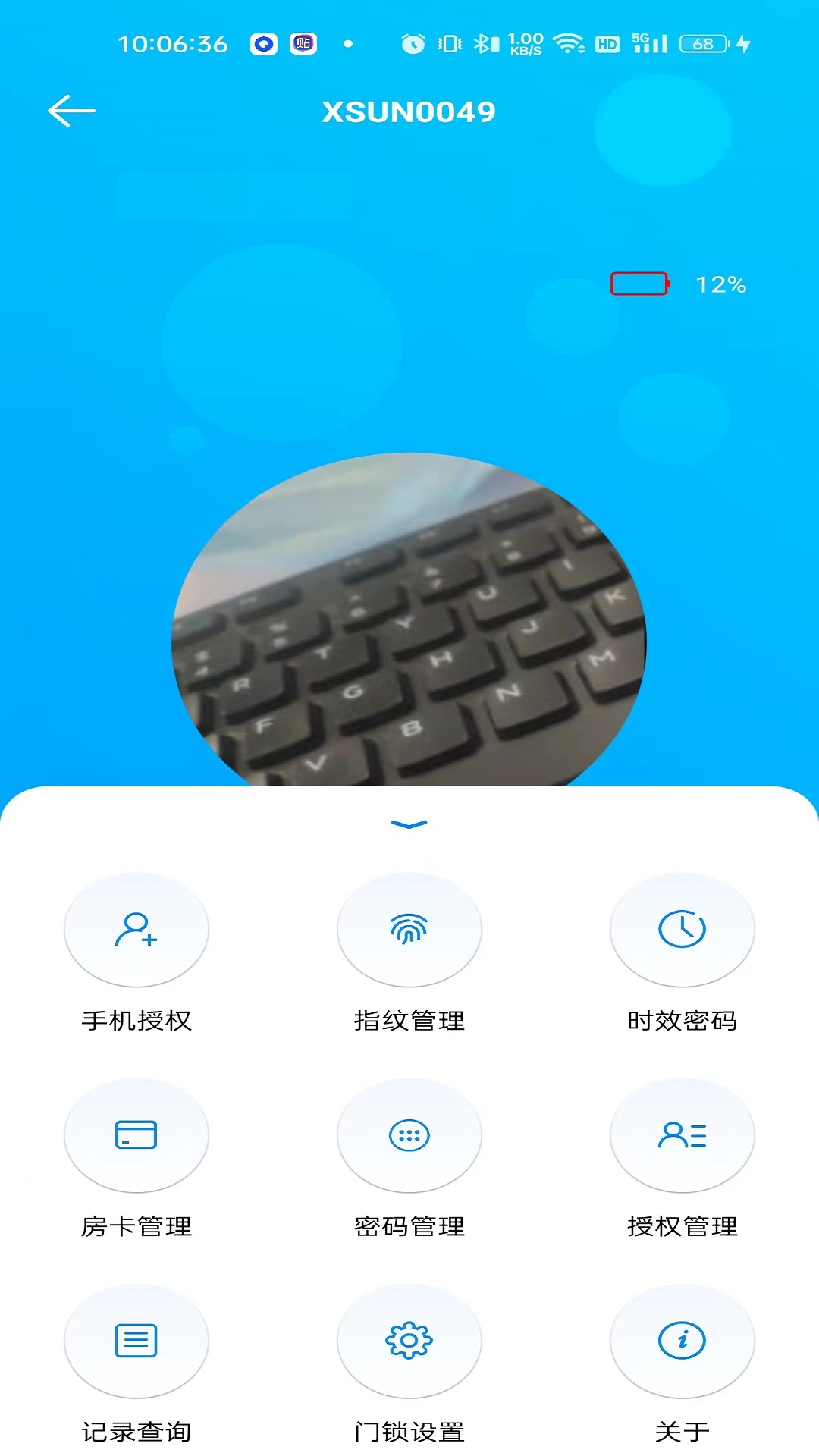Open 记录查询 record query
Image resolution: width=819 pixels, height=1456 pixels.
point(136,1341)
